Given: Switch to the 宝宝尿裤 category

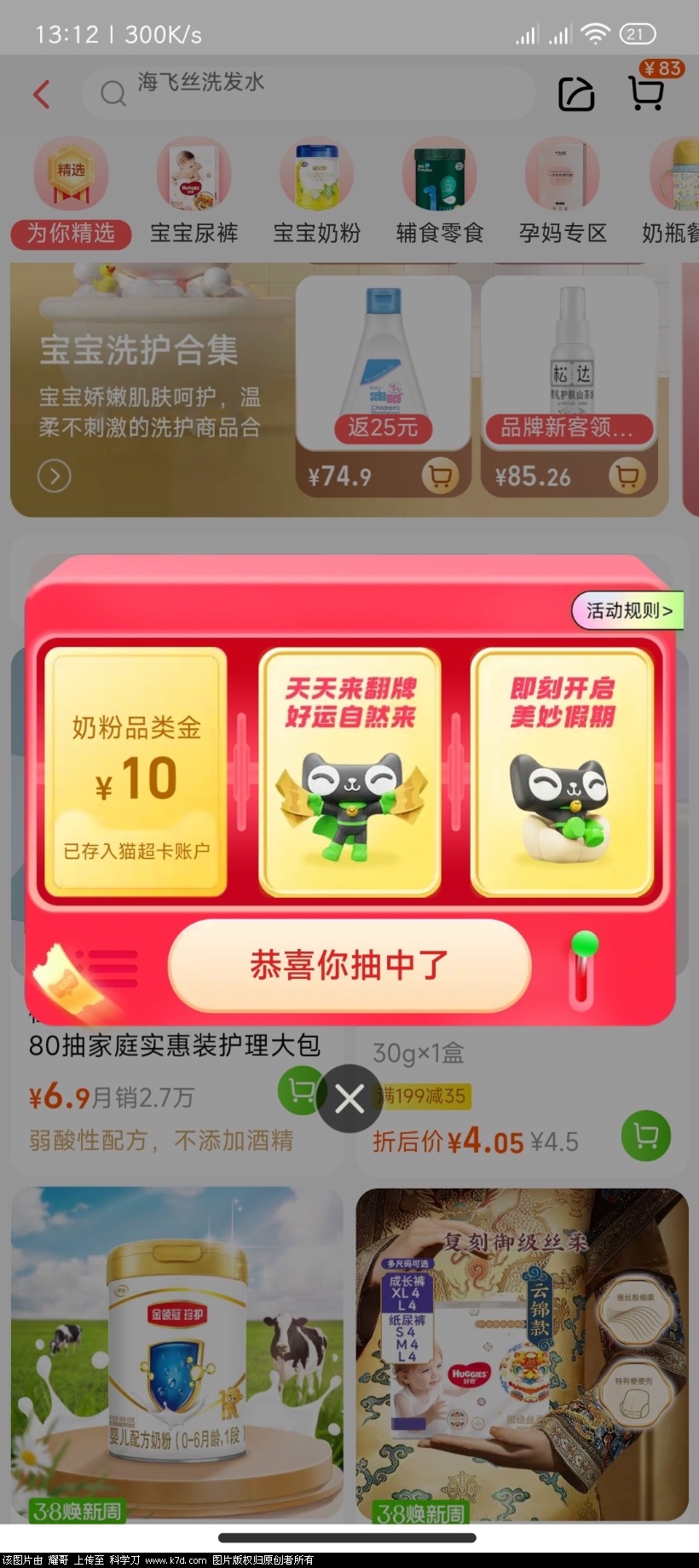Looking at the screenshot, I should tap(194, 195).
